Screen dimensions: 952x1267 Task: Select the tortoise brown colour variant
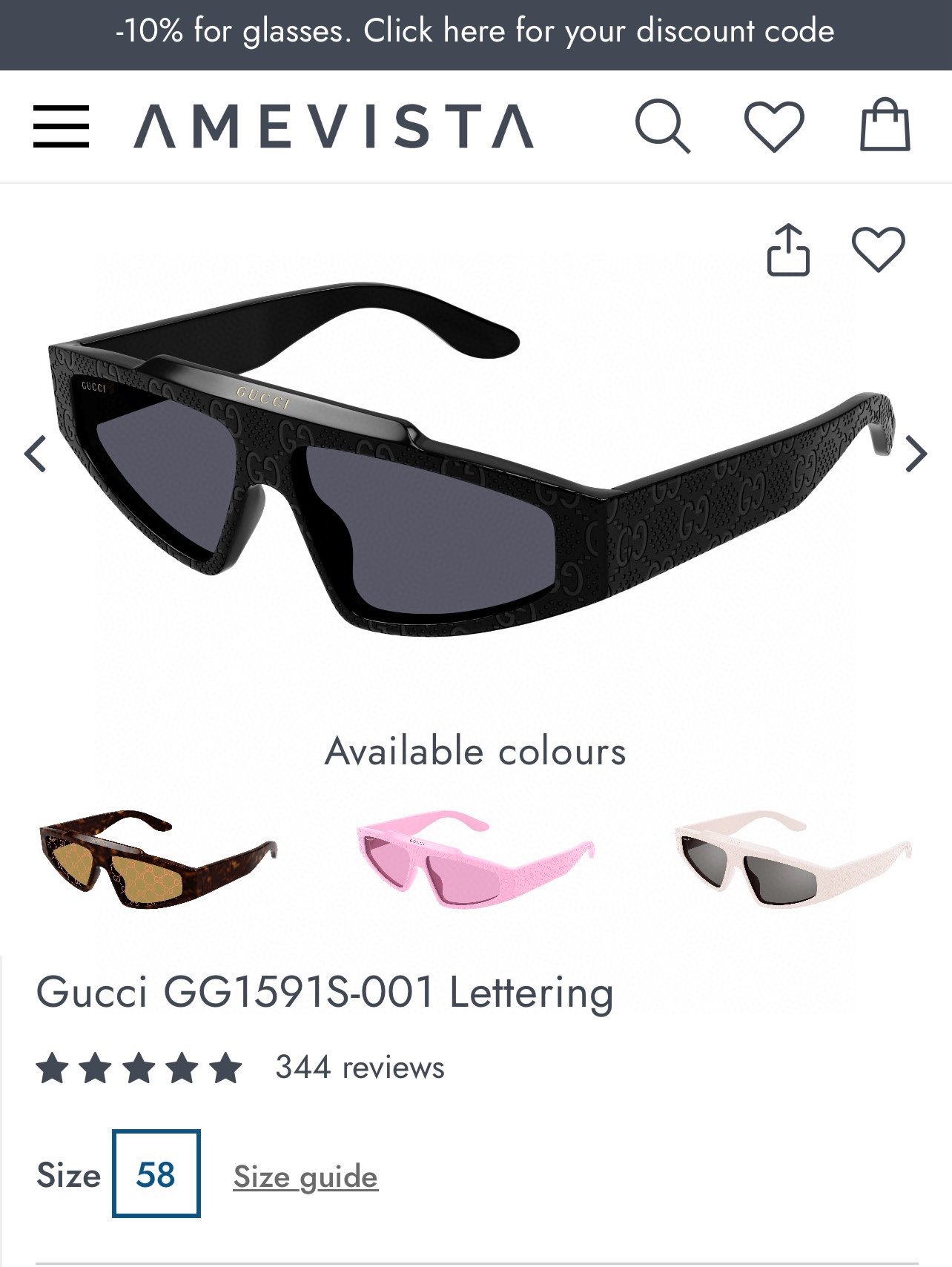click(x=157, y=859)
